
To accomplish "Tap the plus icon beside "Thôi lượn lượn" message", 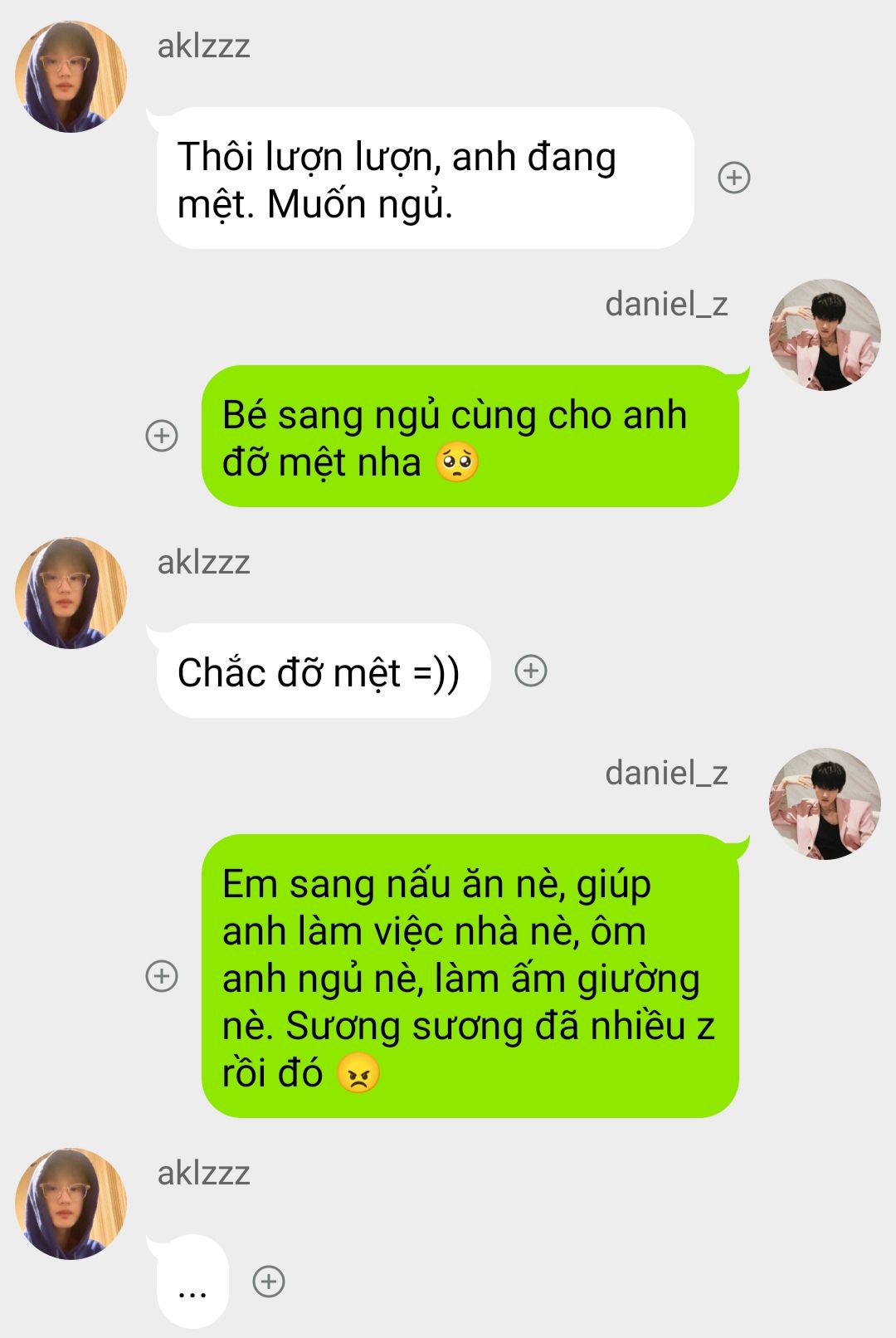I will tap(733, 178).
